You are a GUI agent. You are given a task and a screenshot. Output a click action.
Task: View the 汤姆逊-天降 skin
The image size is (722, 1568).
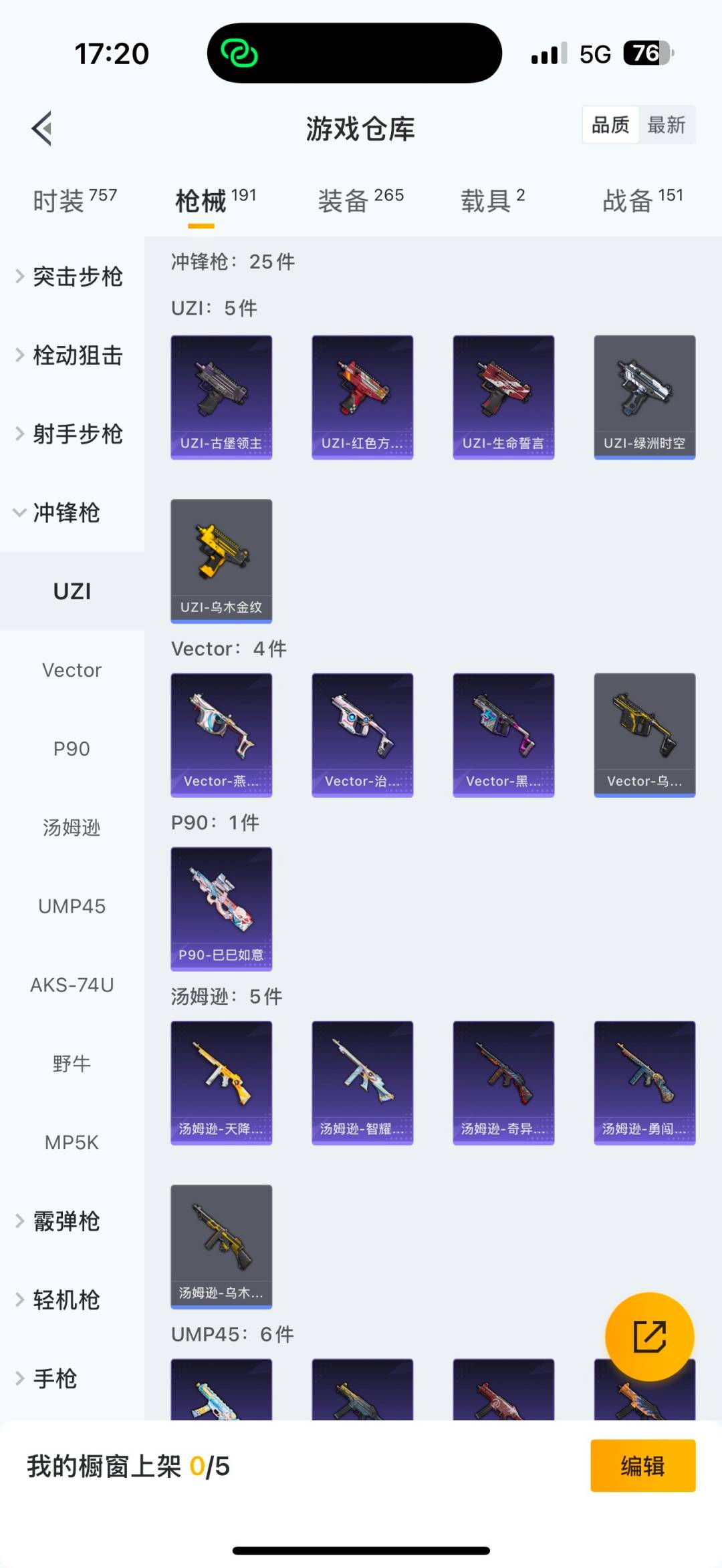pyautogui.click(x=221, y=1082)
